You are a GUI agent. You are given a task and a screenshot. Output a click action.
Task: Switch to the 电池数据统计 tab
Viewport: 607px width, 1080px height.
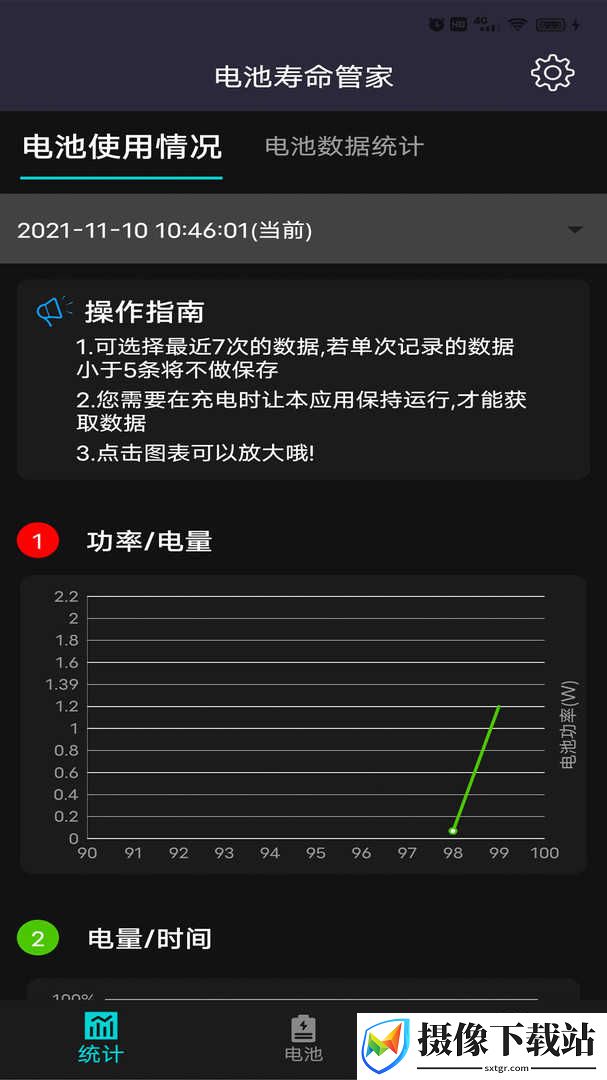344,147
